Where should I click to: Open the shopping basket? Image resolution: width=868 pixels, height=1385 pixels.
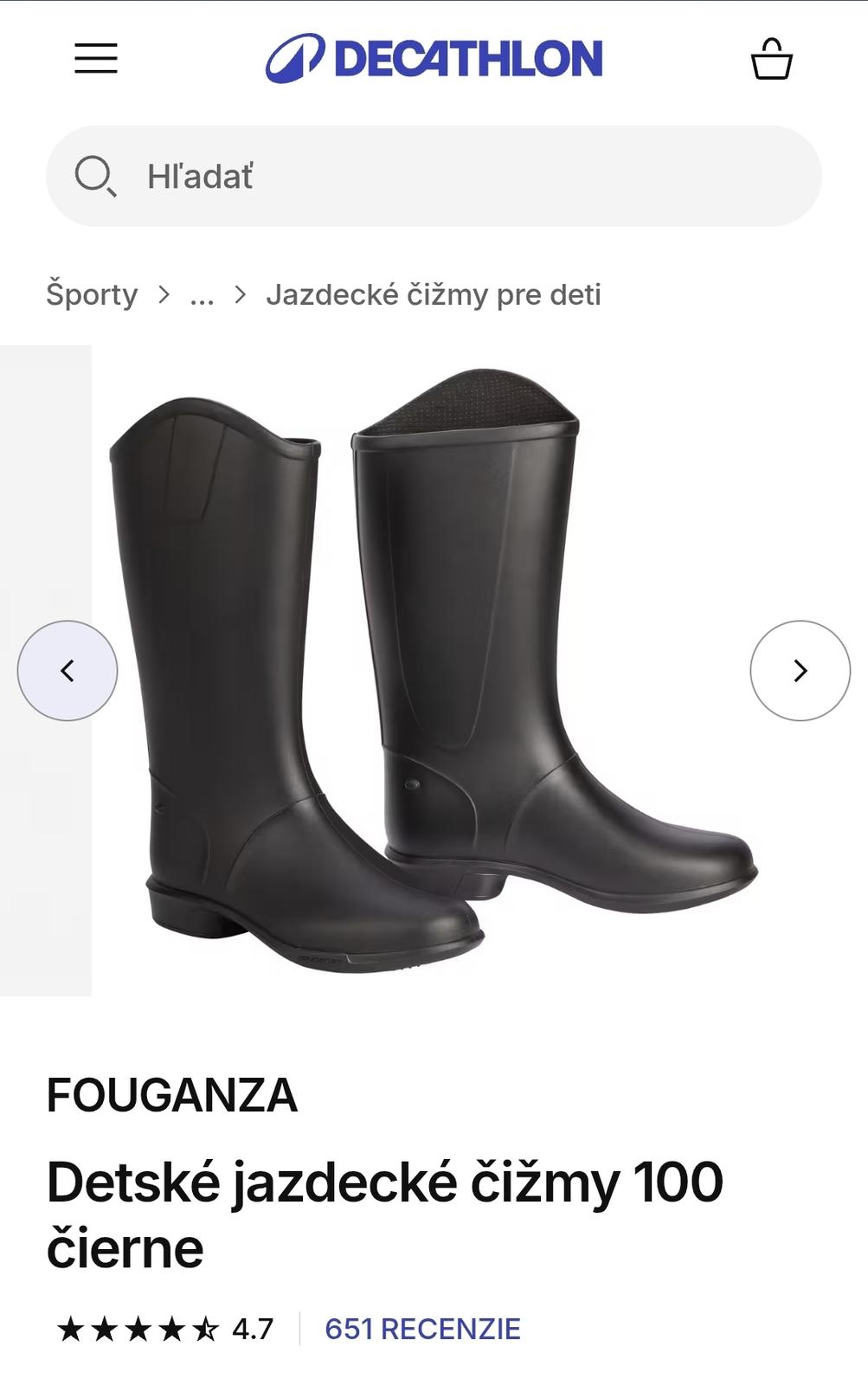click(x=771, y=59)
